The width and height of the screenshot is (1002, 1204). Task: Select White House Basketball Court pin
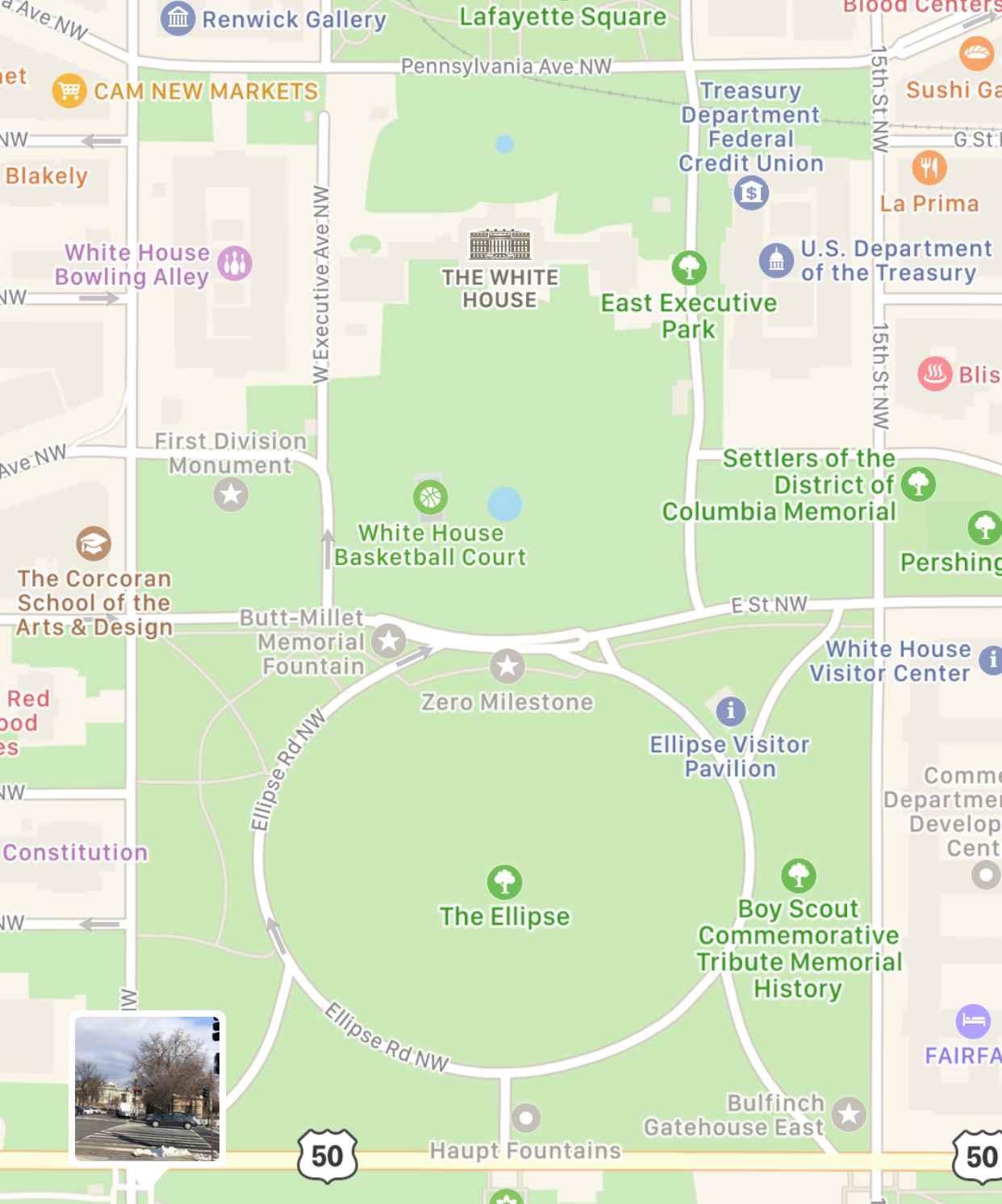(431, 497)
